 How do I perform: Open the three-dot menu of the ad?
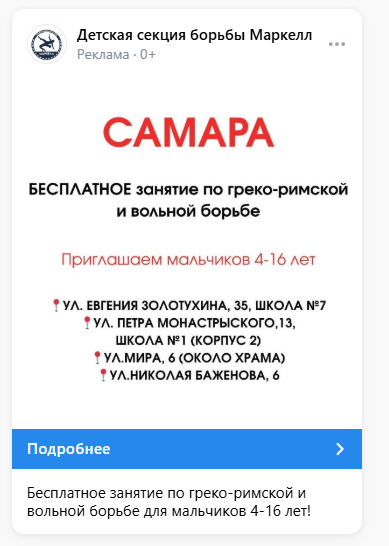point(337,44)
